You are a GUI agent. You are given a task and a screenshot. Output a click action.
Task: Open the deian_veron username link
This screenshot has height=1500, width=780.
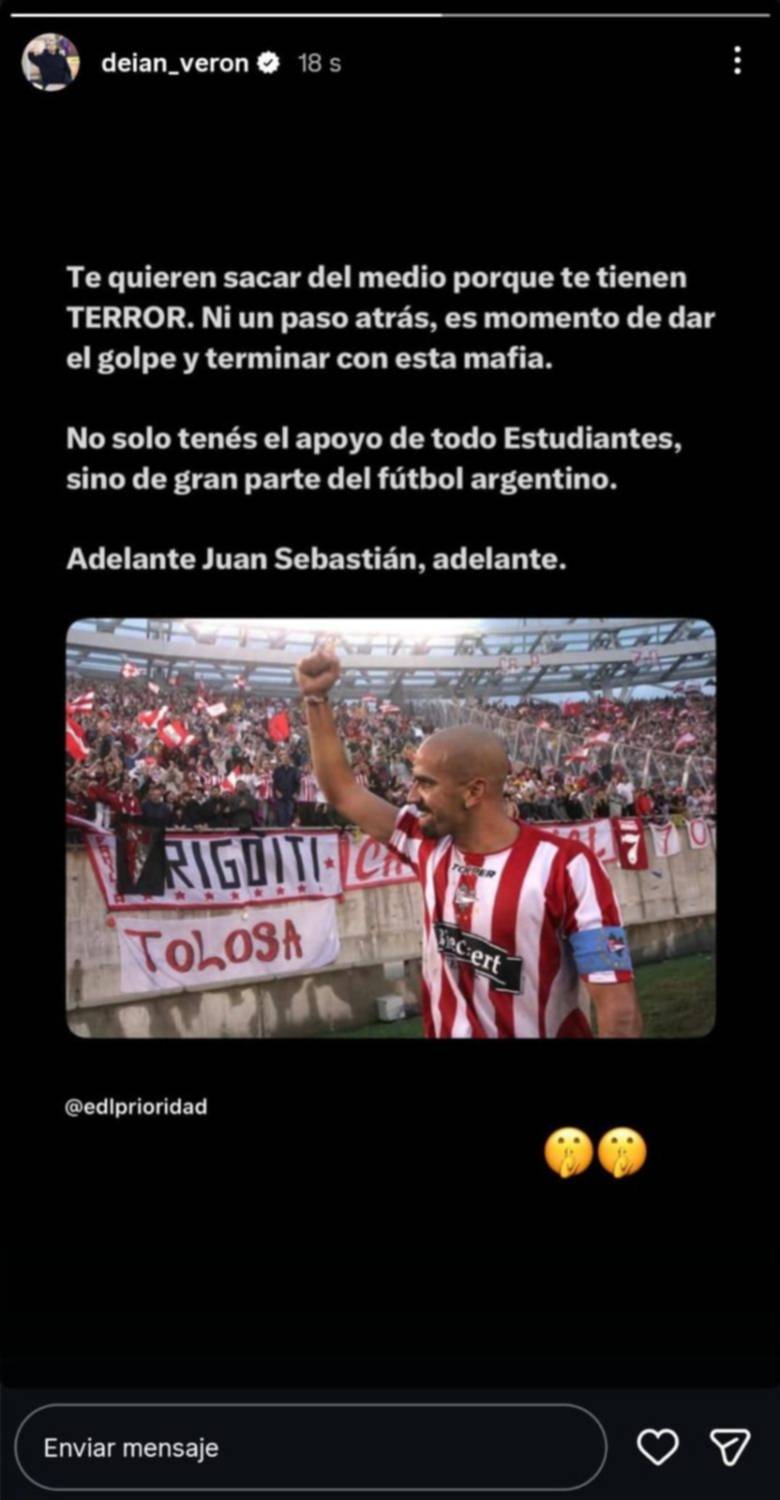[174, 63]
